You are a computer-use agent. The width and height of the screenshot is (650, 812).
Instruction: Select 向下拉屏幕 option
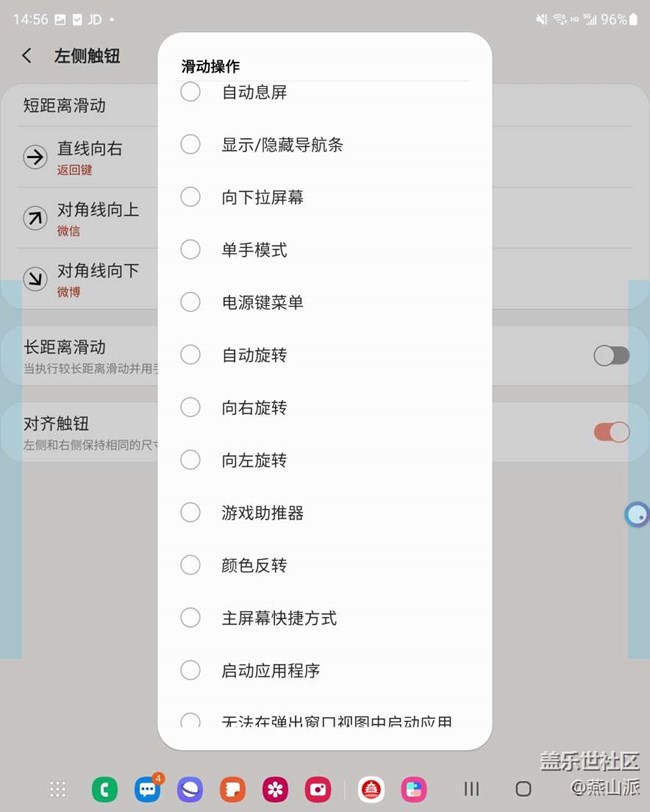click(x=190, y=197)
